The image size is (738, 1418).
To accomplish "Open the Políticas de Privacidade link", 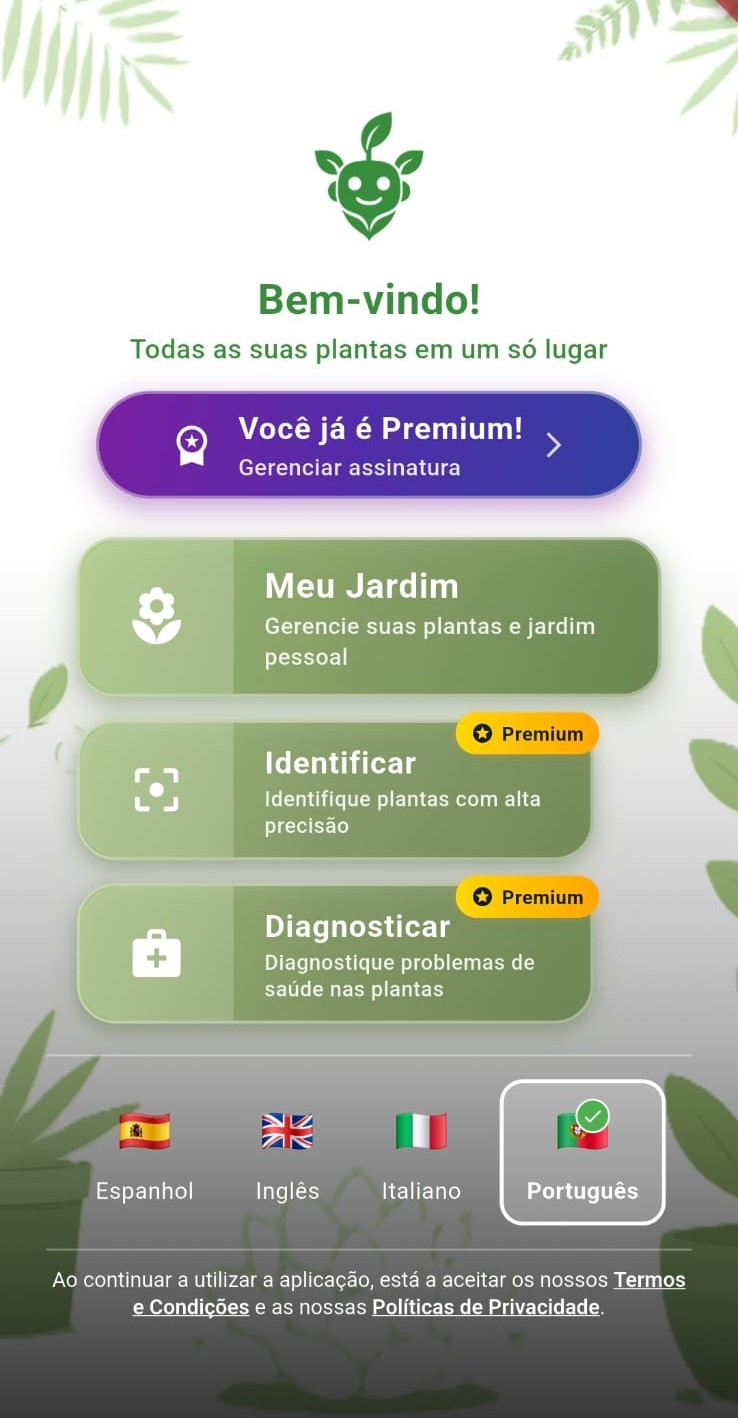I will (484, 1307).
